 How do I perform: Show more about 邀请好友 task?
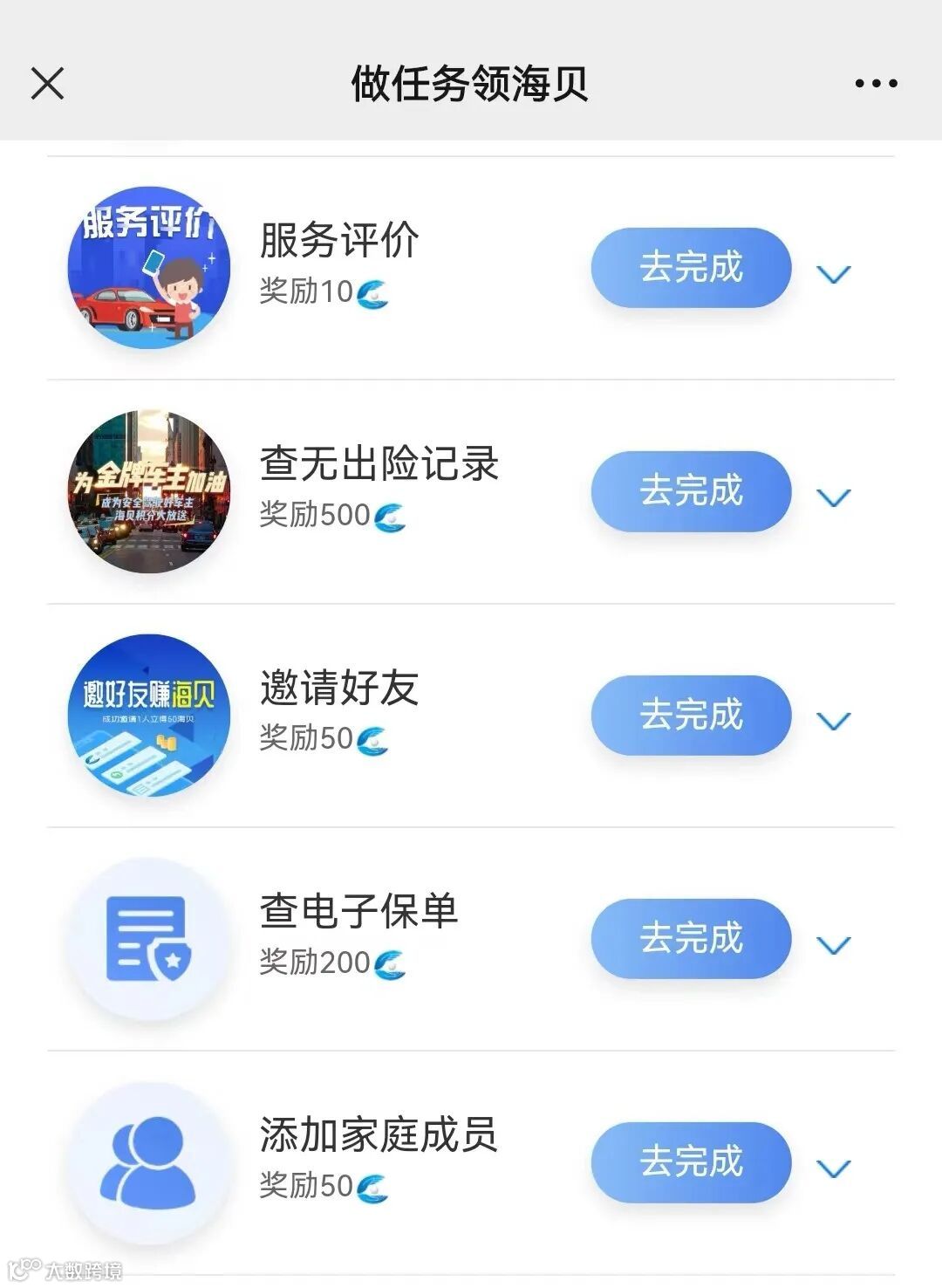pyautogui.click(x=833, y=721)
